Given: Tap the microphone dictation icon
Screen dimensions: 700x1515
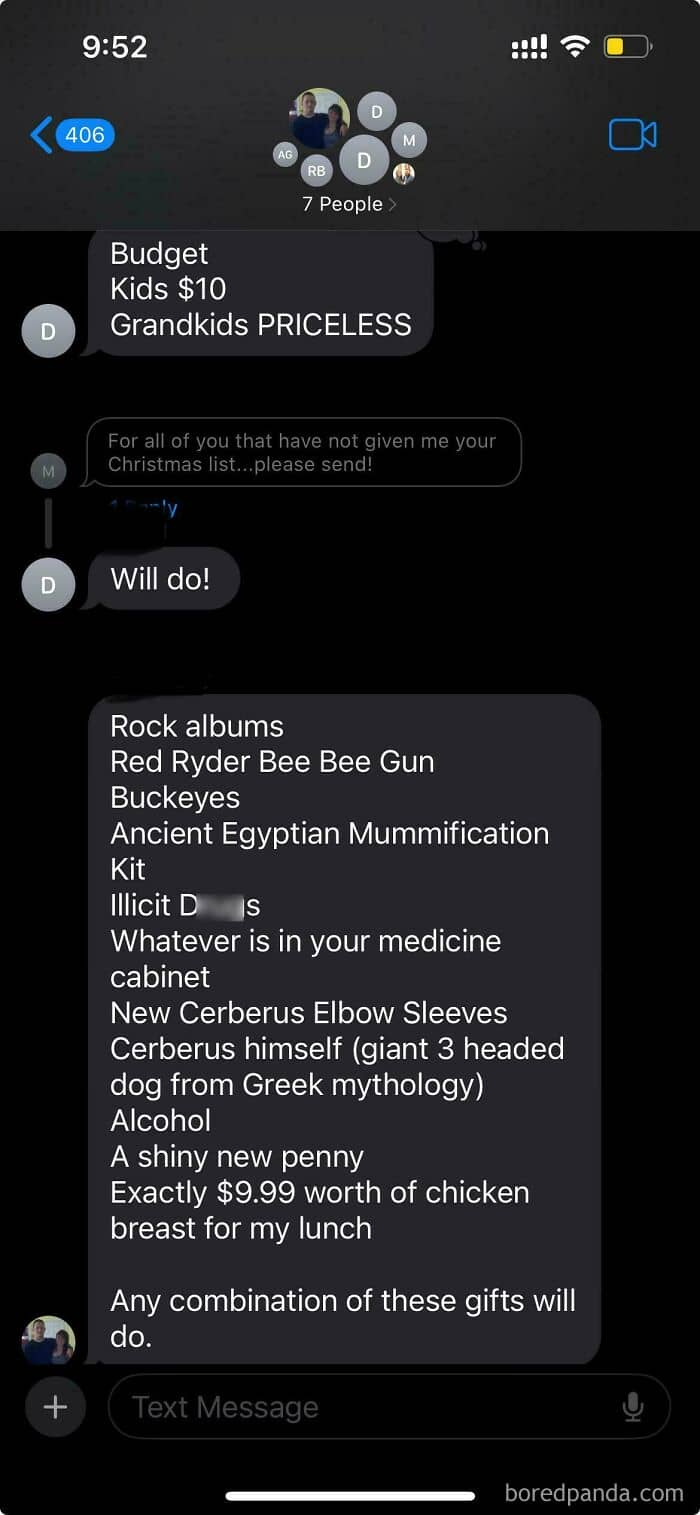Looking at the screenshot, I should (632, 1408).
